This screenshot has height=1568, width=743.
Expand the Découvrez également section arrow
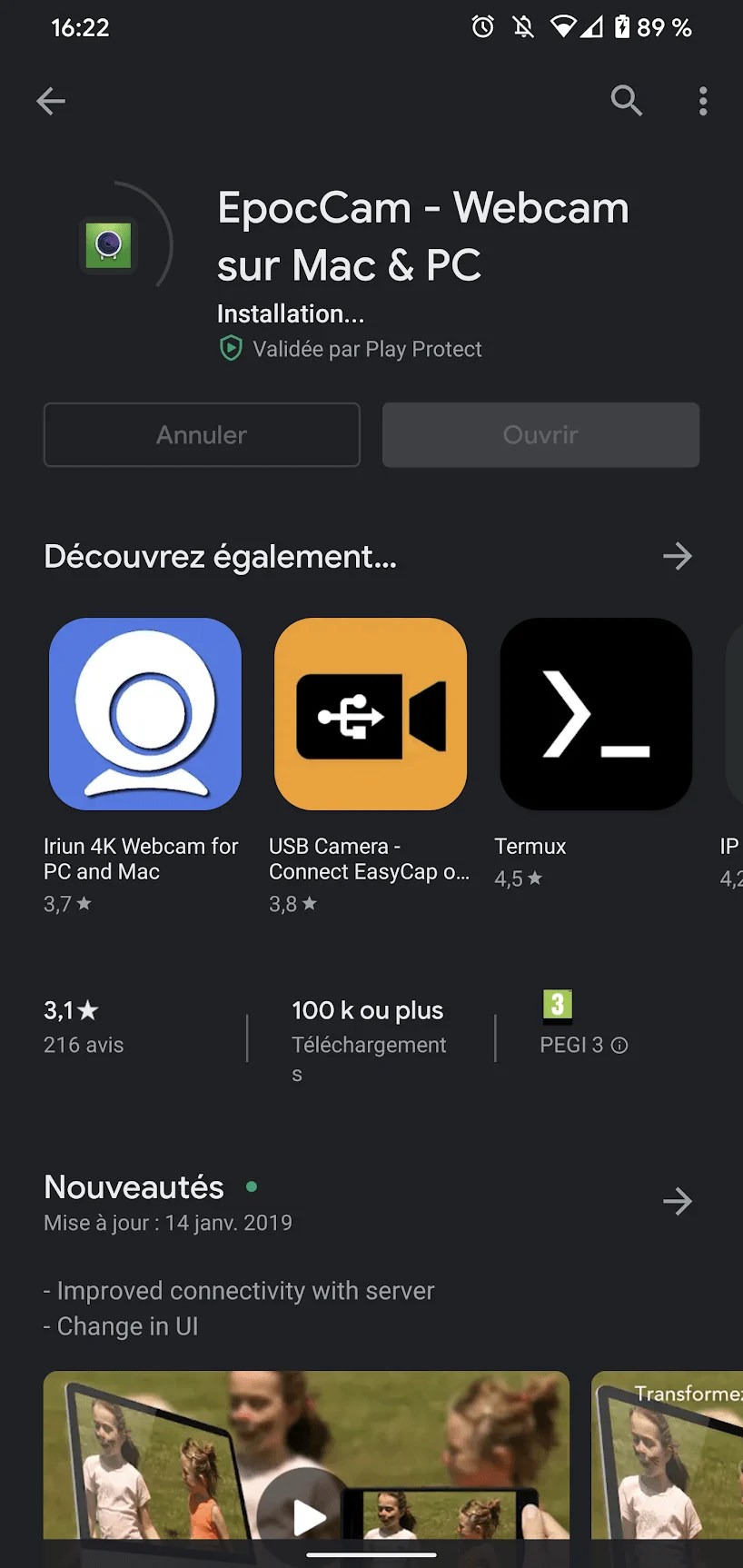pos(678,556)
